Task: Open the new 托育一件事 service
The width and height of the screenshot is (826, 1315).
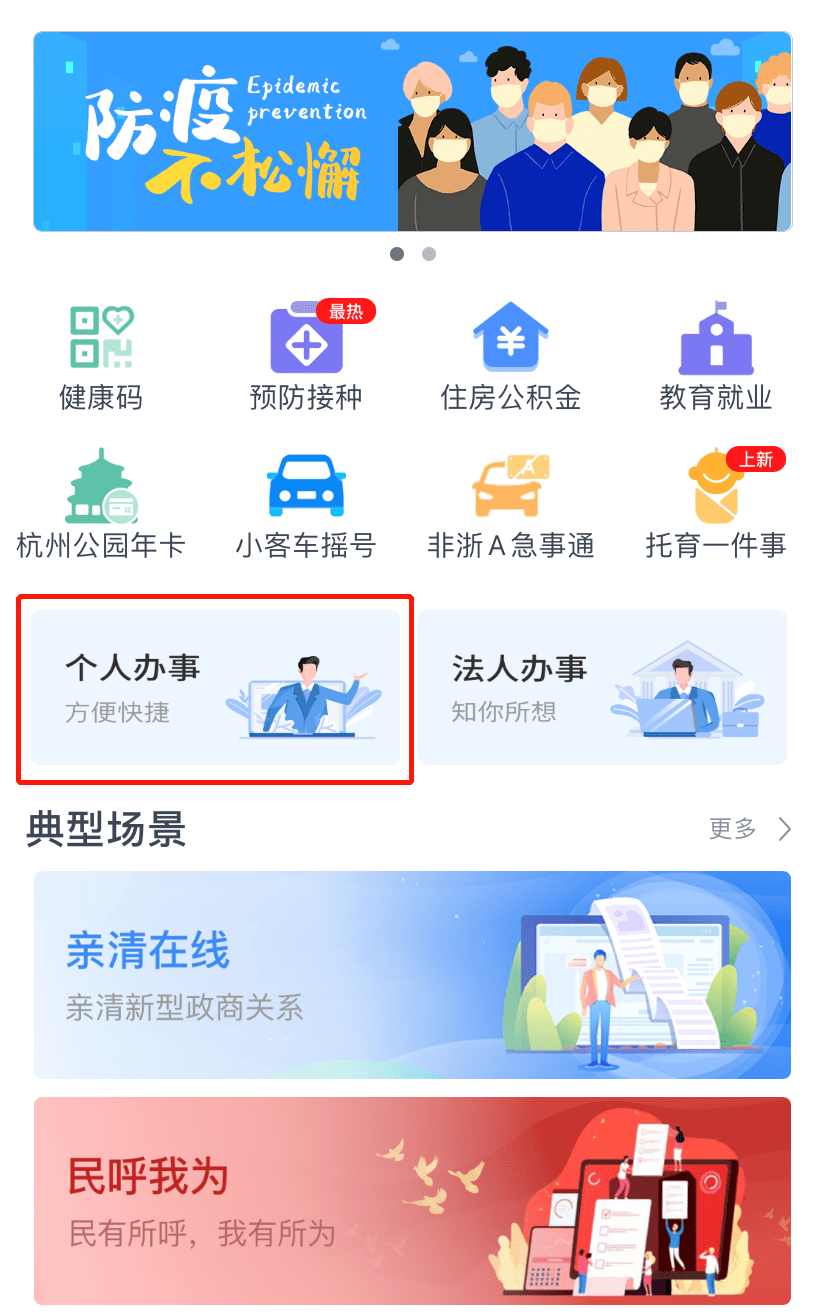Action: [716, 506]
